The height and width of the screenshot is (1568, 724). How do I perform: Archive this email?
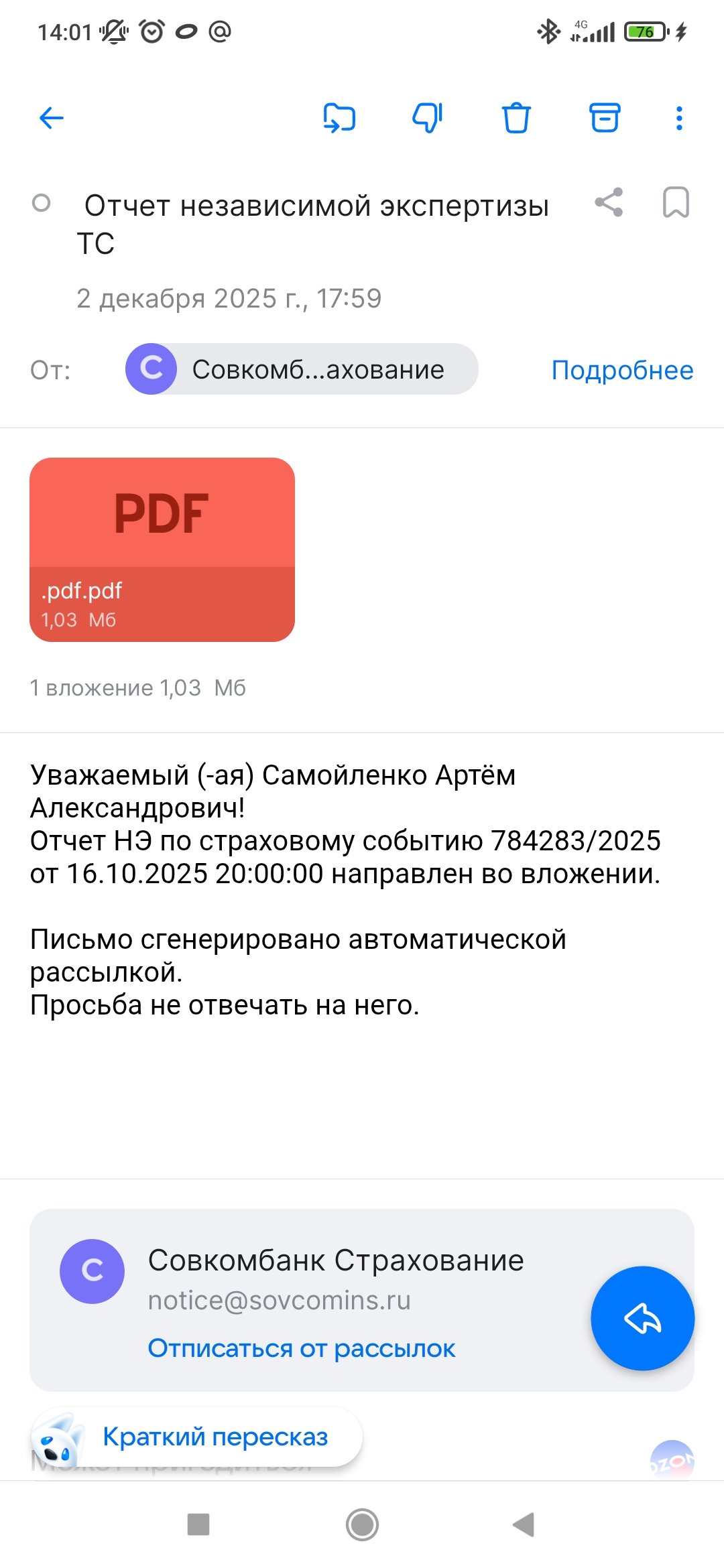click(605, 119)
